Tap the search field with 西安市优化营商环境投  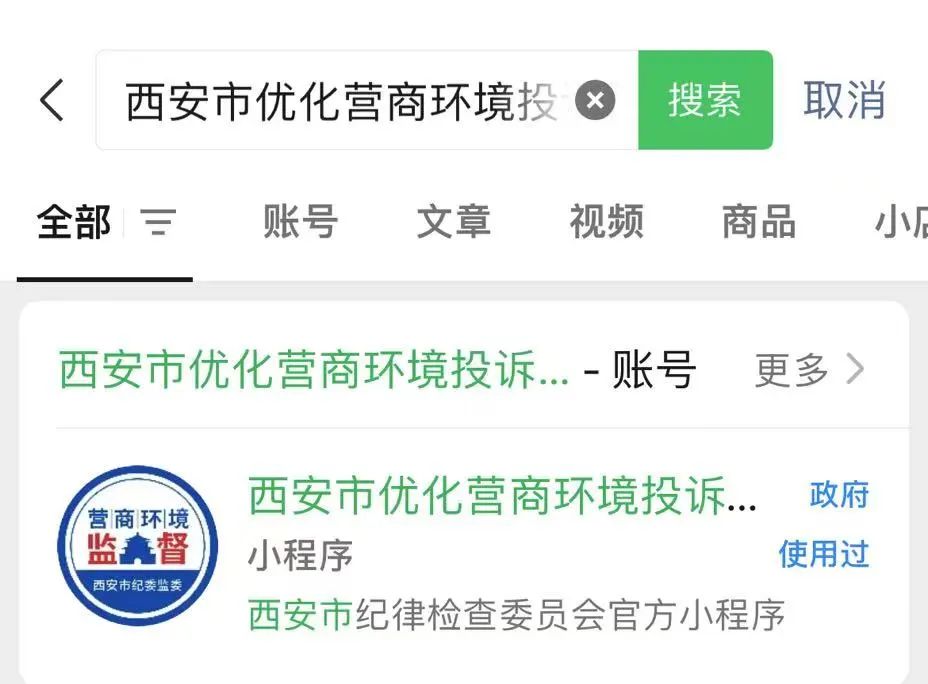click(x=340, y=101)
